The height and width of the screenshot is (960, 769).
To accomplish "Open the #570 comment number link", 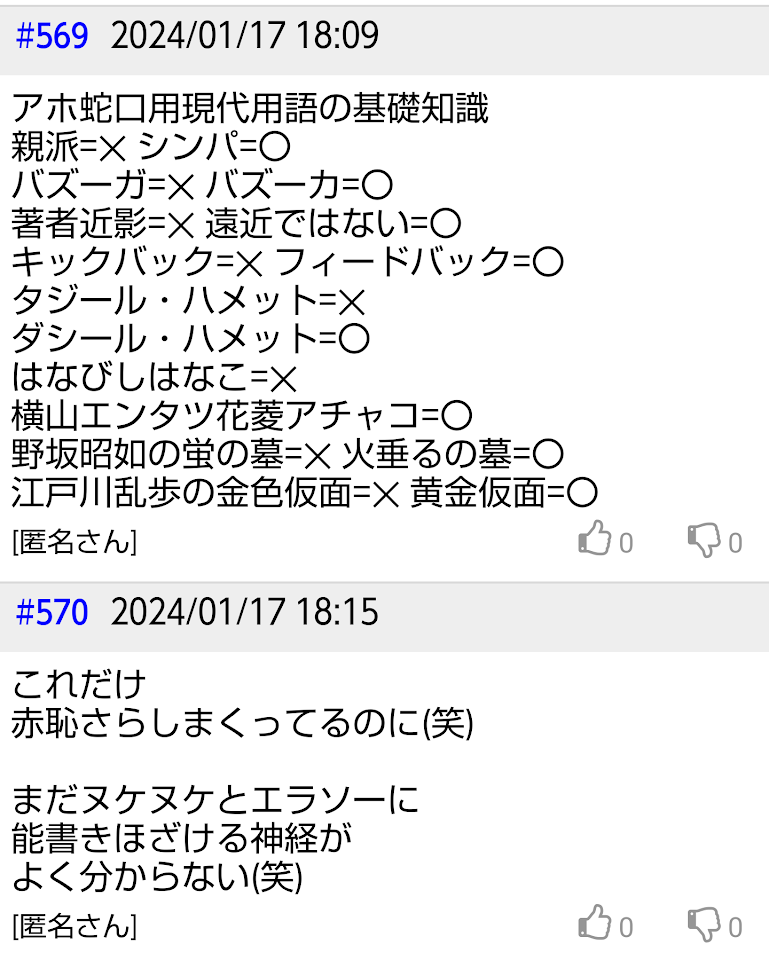I will (x=52, y=611).
